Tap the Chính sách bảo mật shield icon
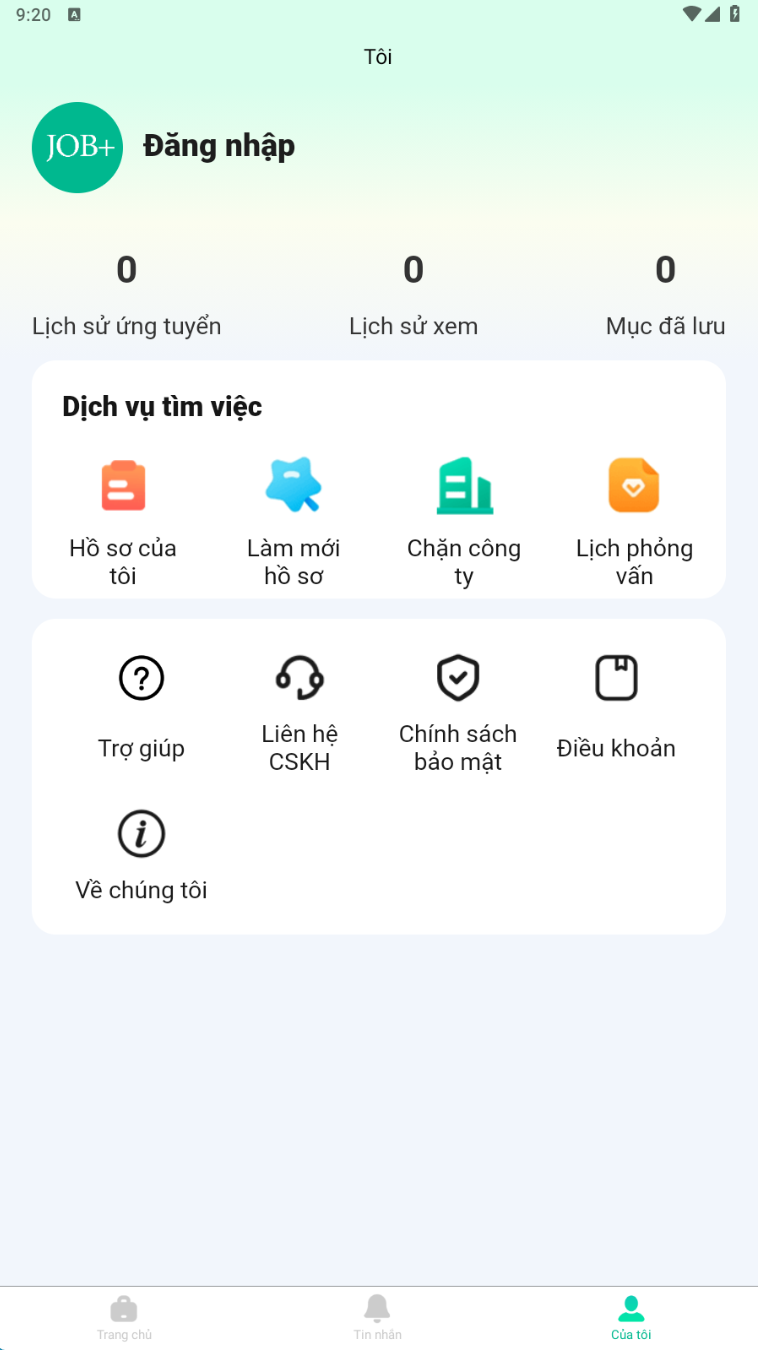Viewport: 758px width, 1350px height. click(458, 678)
